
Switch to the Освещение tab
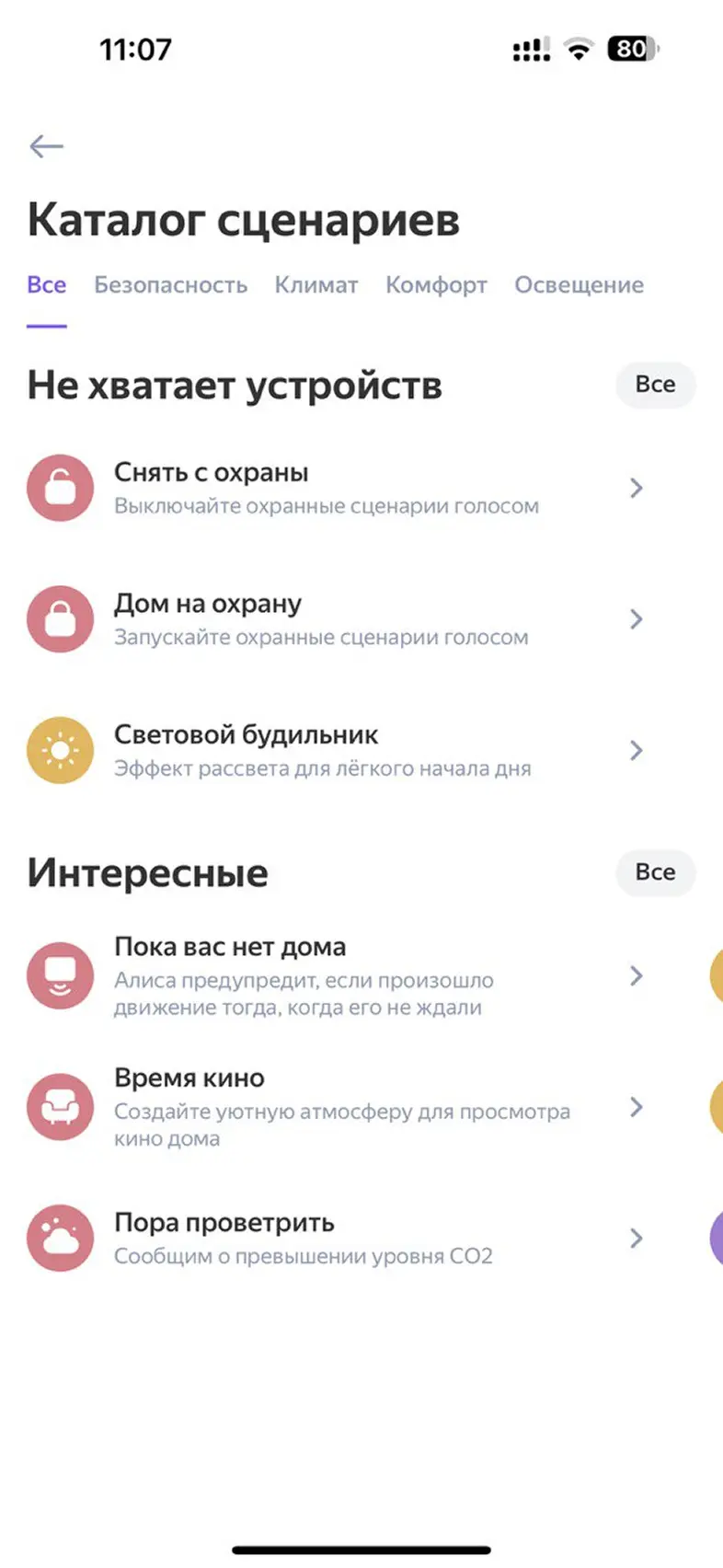tap(579, 285)
